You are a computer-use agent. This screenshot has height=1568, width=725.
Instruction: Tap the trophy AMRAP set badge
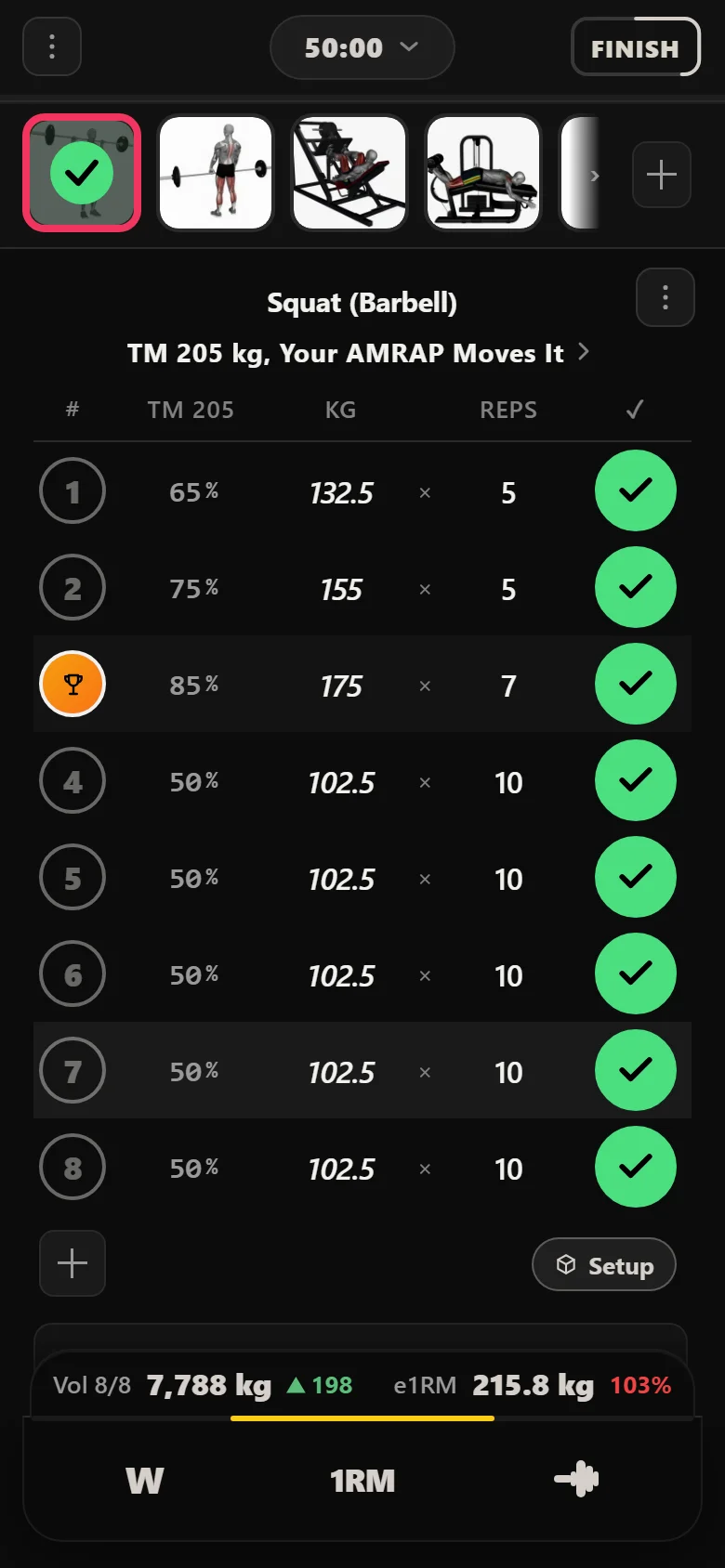pyautogui.click(x=72, y=684)
